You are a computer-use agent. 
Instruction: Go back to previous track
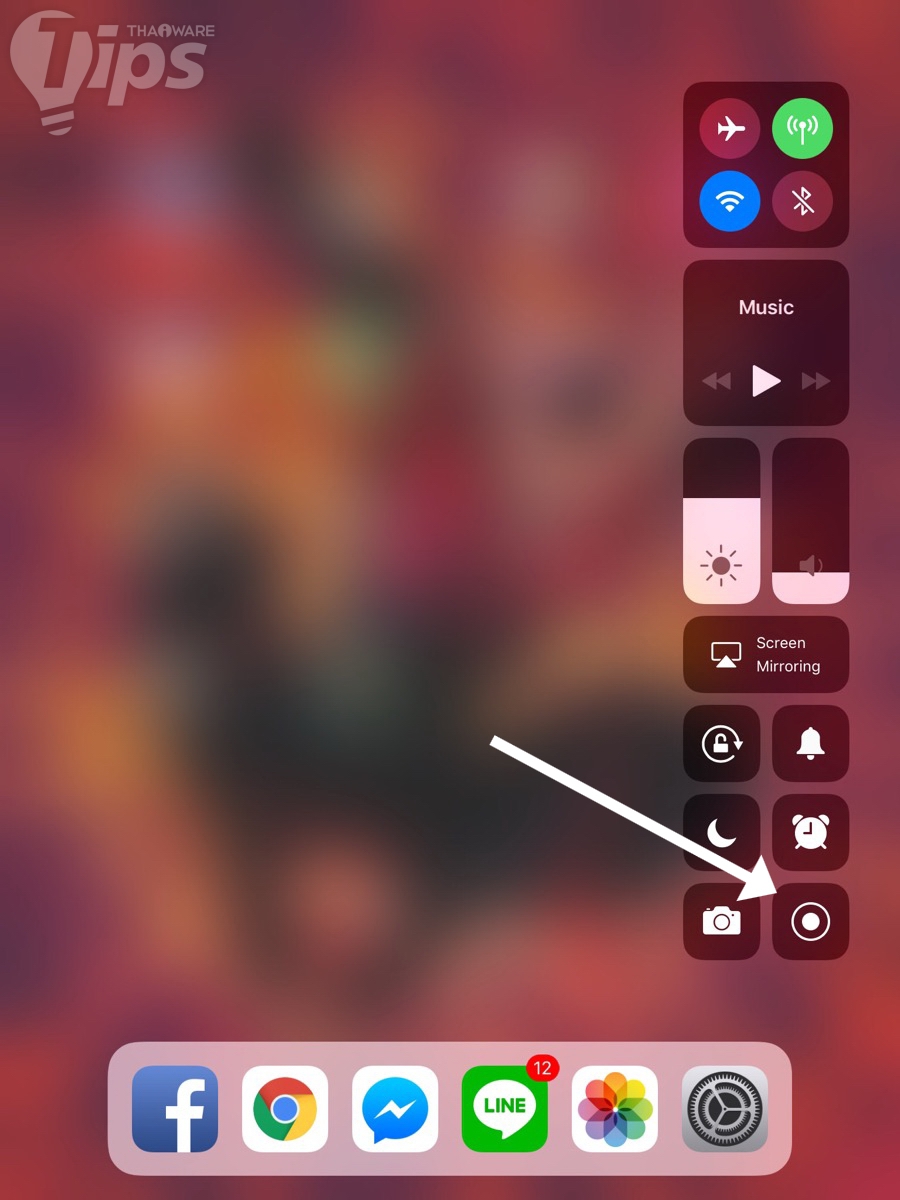click(x=716, y=380)
